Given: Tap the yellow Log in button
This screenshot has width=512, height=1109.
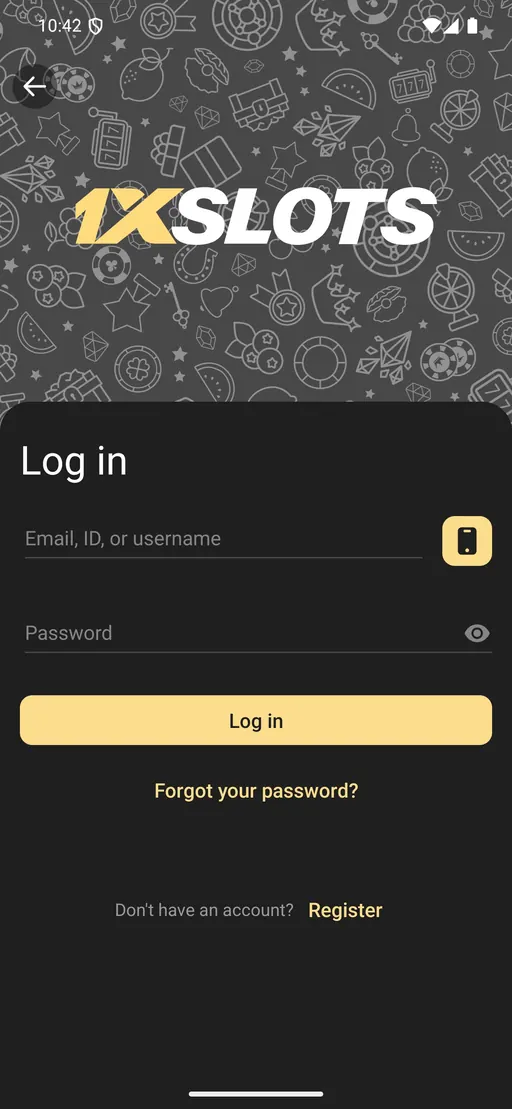Looking at the screenshot, I should 256,720.
